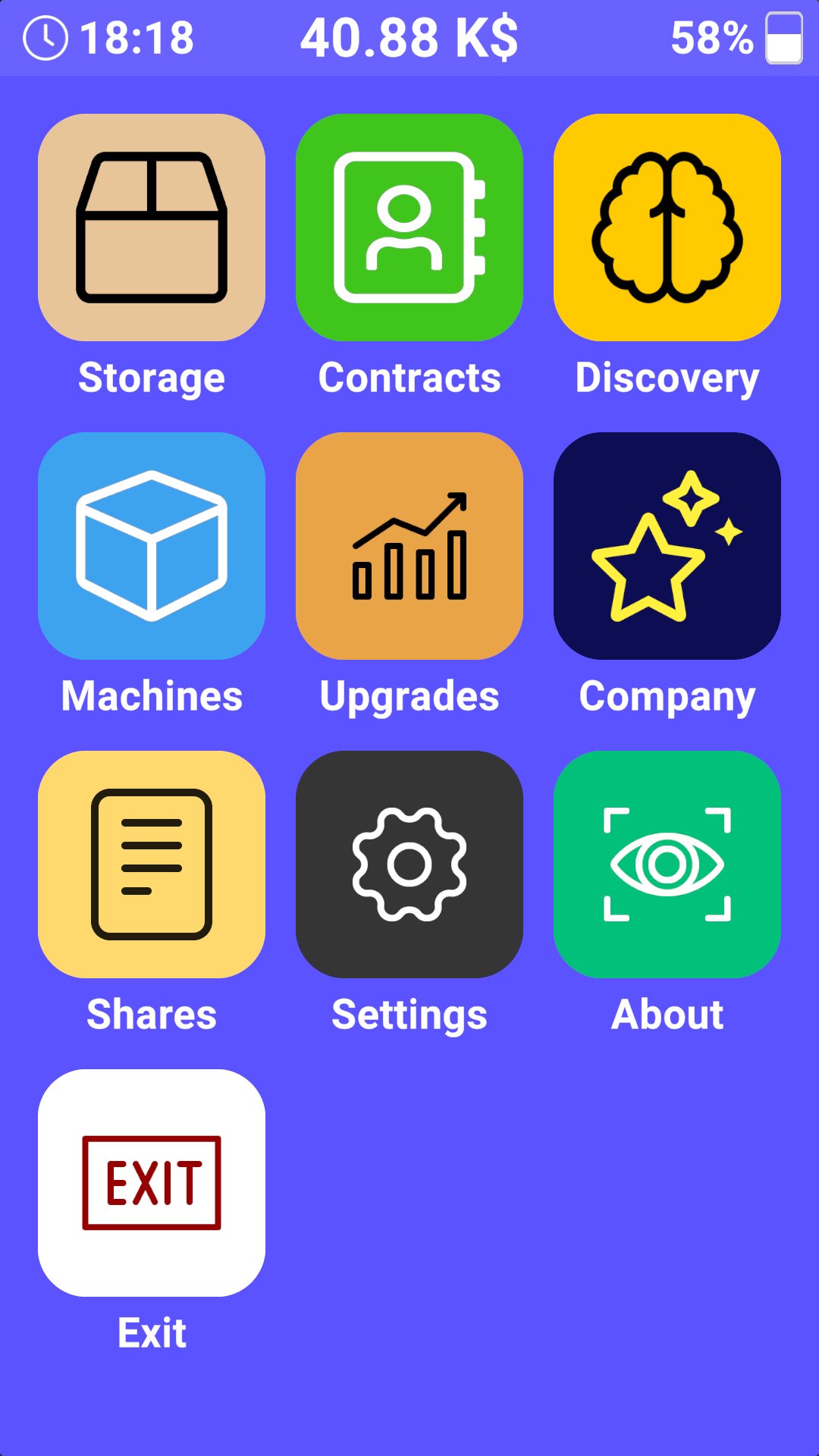The image size is (819, 1456).
Task: Open the About eye tile
Action: point(667,864)
